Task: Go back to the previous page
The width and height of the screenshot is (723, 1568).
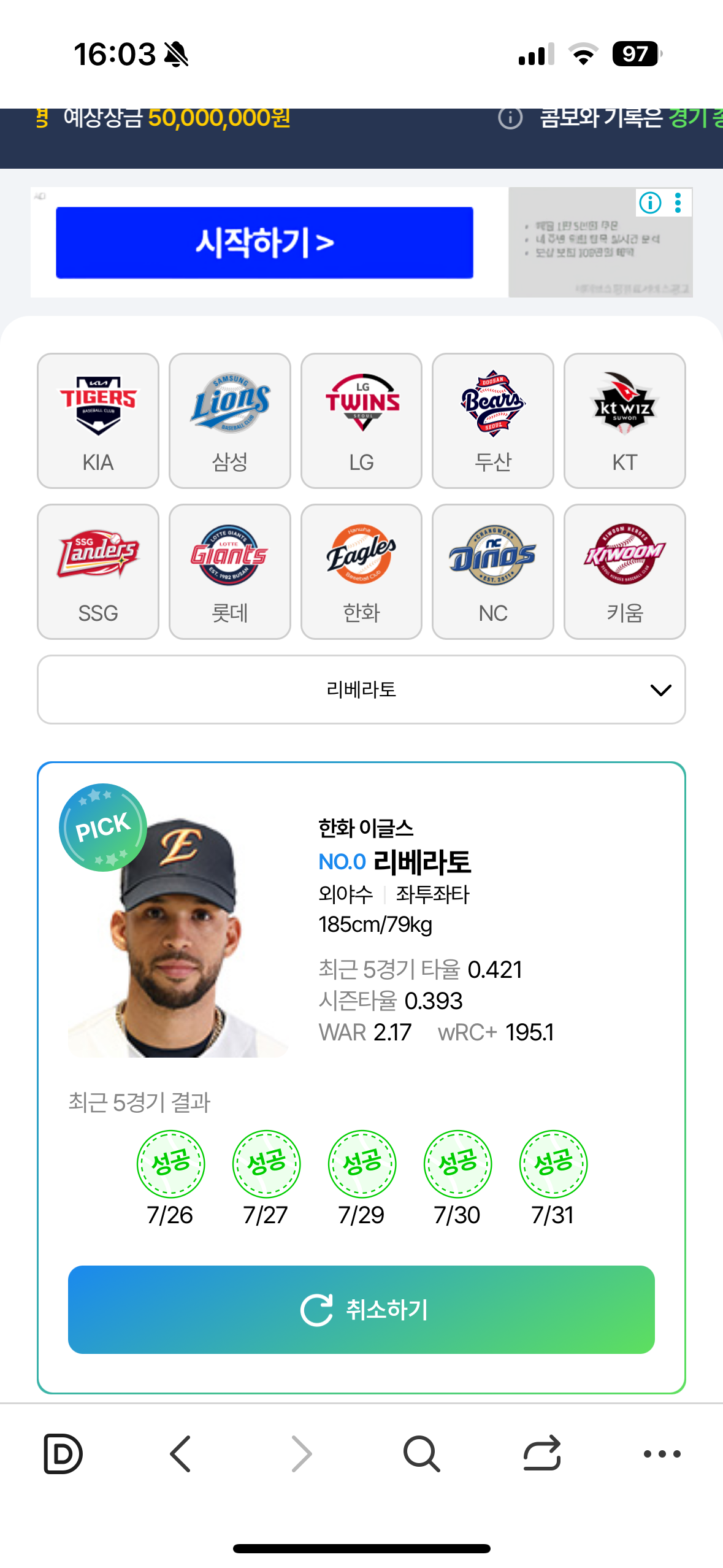Action: pyautogui.click(x=181, y=1453)
